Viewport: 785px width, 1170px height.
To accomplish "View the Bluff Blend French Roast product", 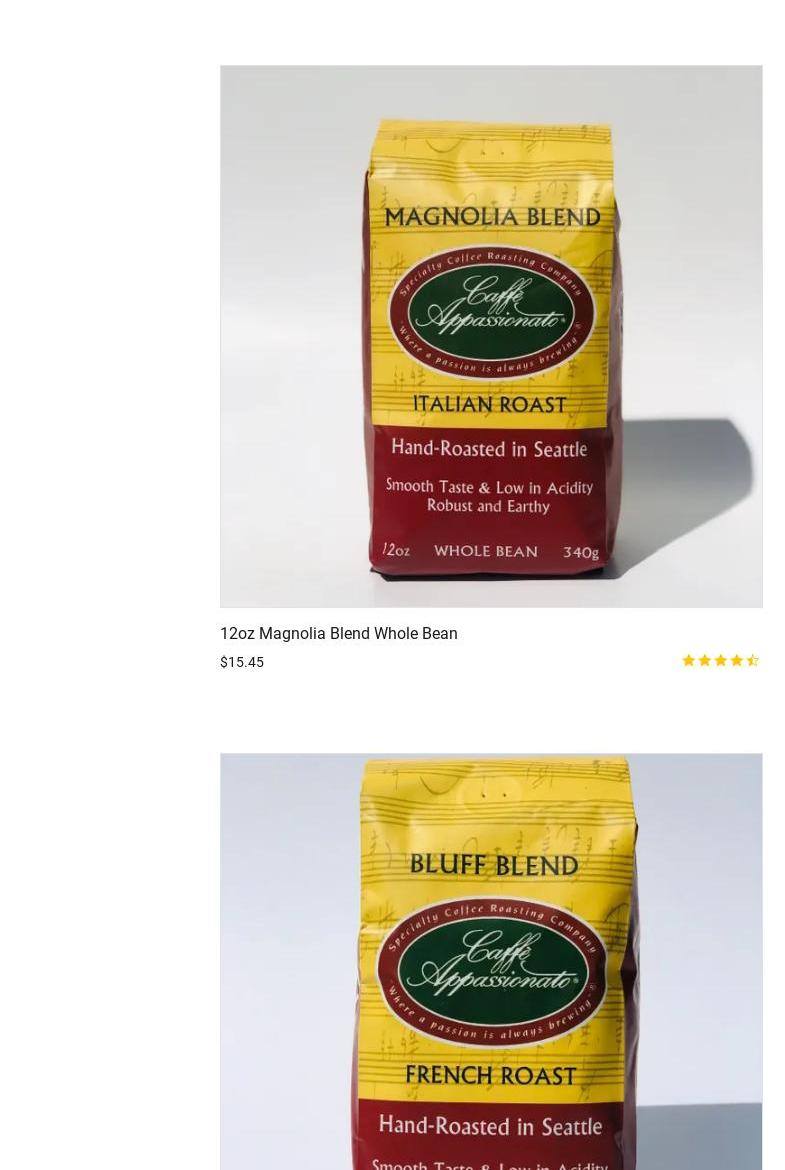I will click(x=490, y=960).
